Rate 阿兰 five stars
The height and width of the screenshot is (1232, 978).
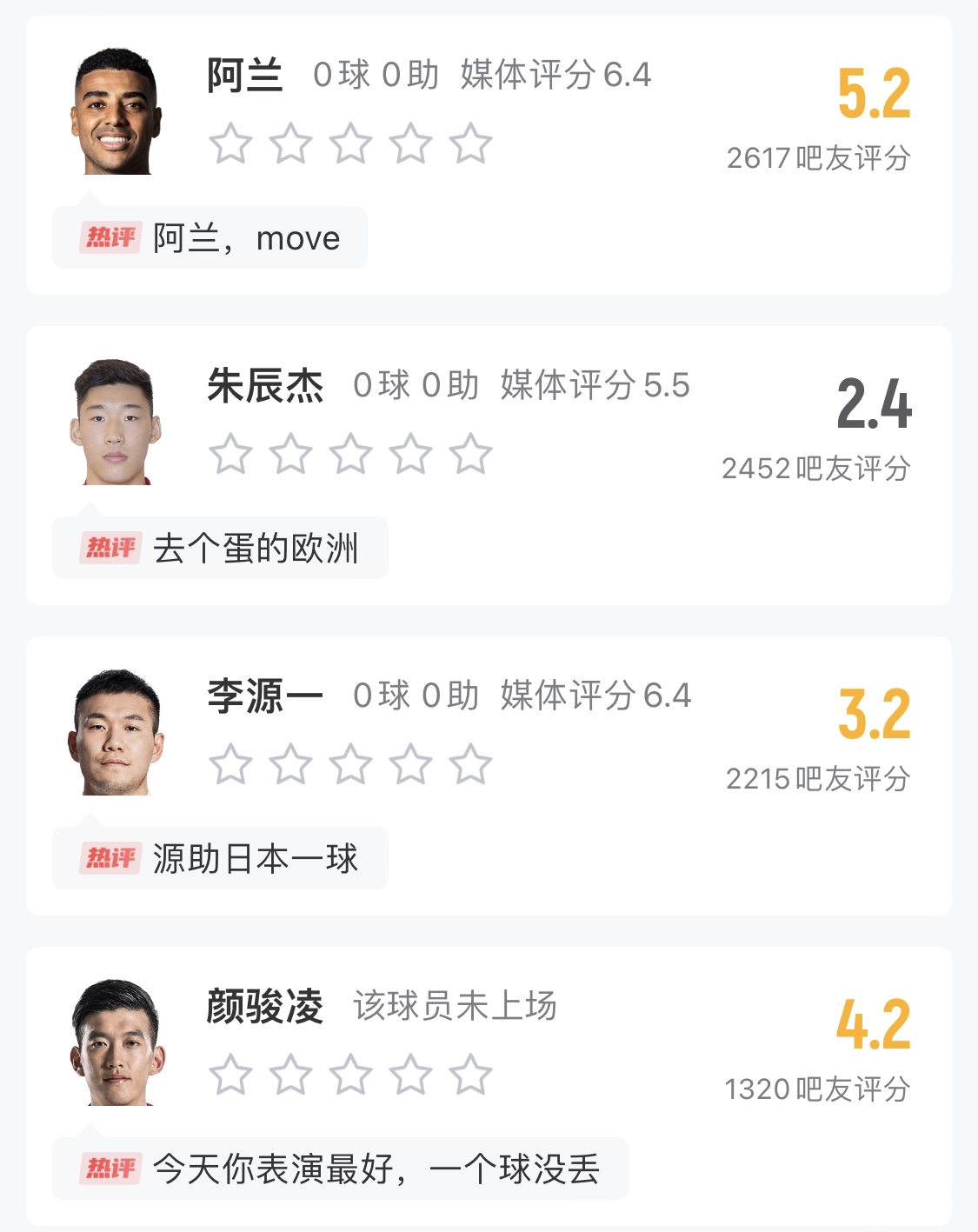point(470,143)
